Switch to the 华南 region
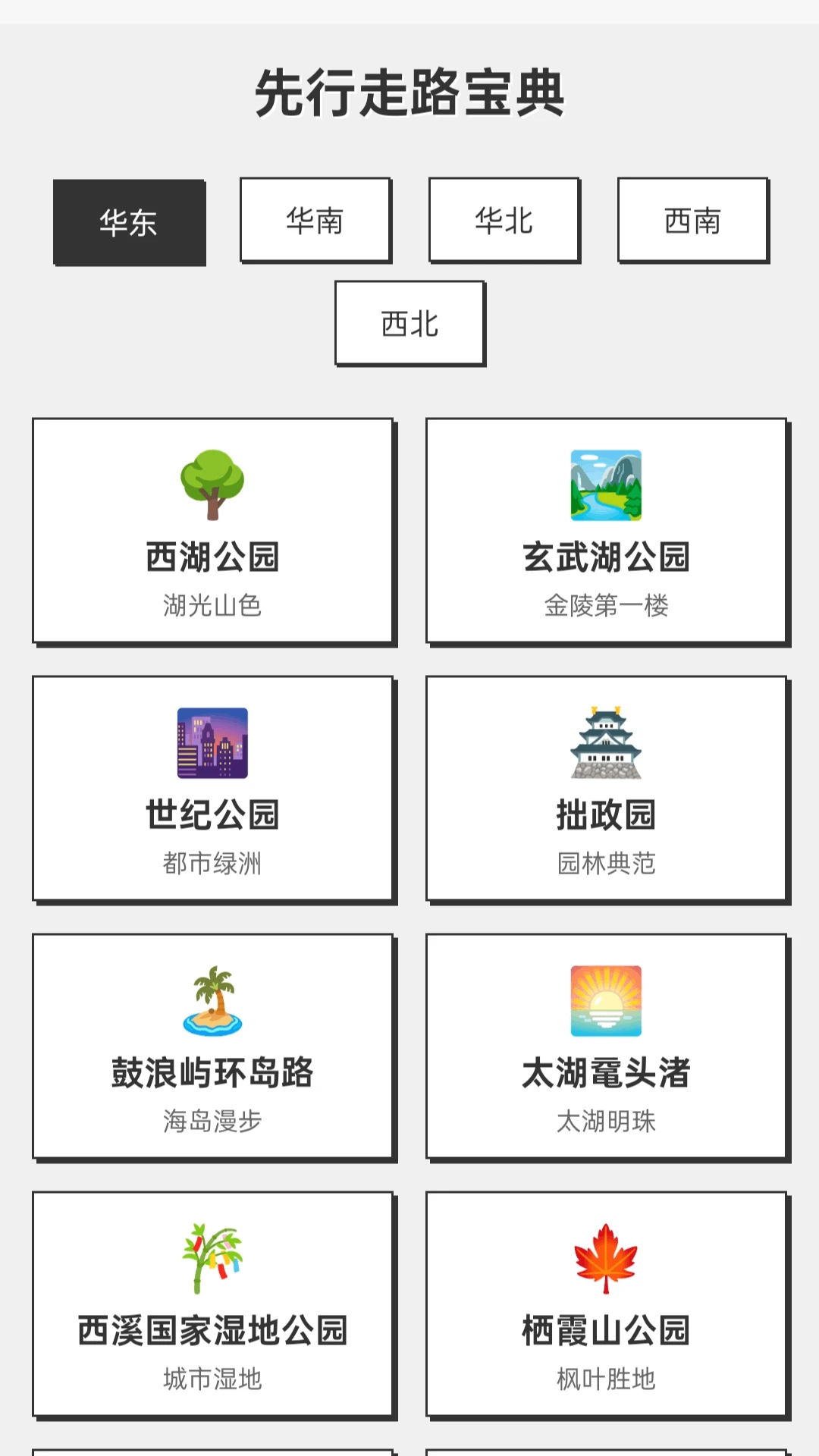819x1456 pixels. (315, 221)
